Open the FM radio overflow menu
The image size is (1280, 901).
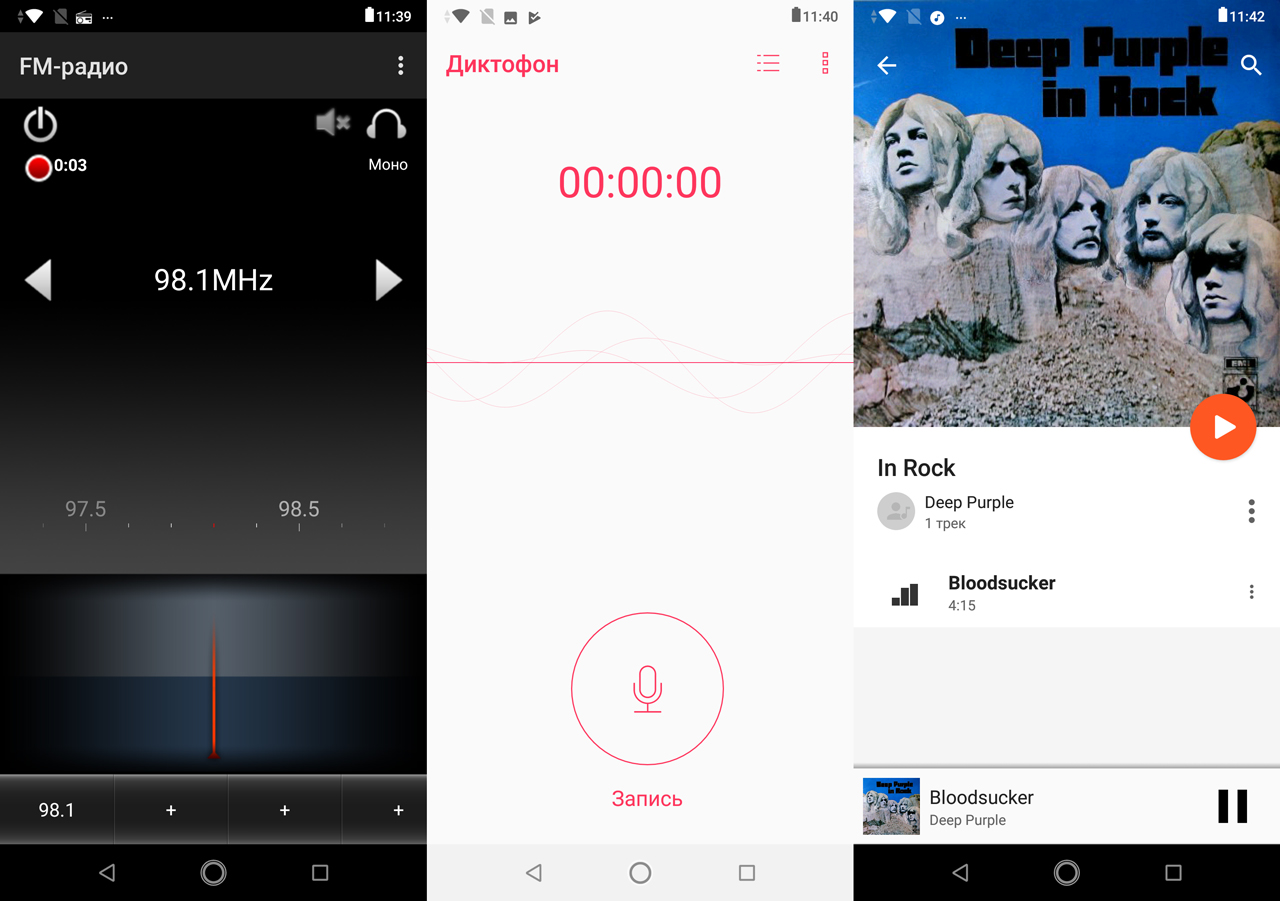(400, 66)
